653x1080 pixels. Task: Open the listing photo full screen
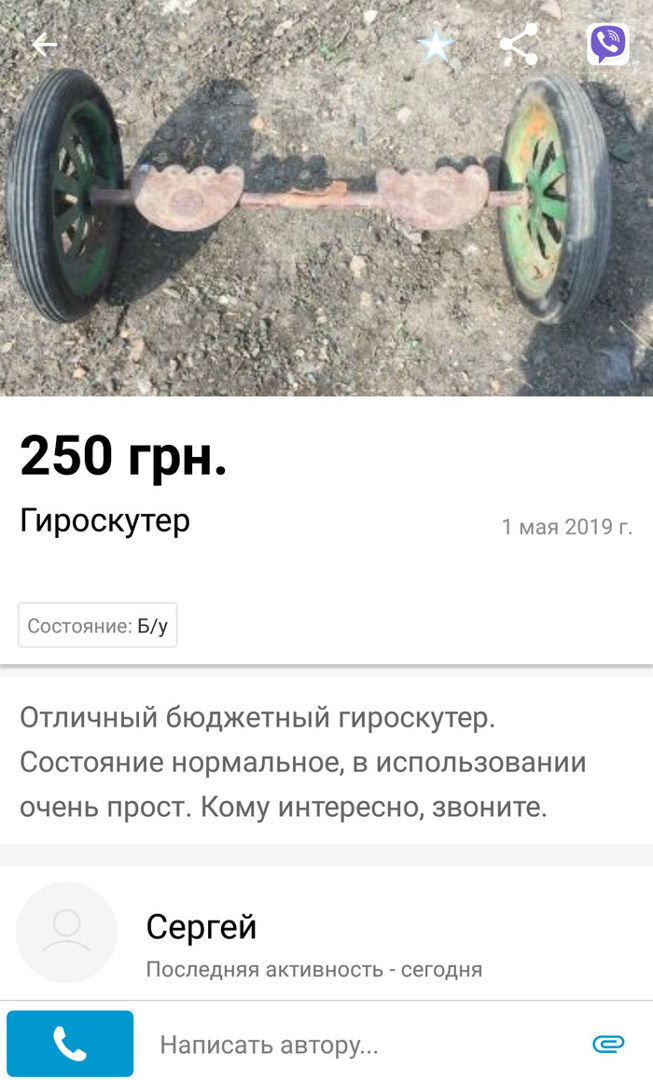point(326,230)
